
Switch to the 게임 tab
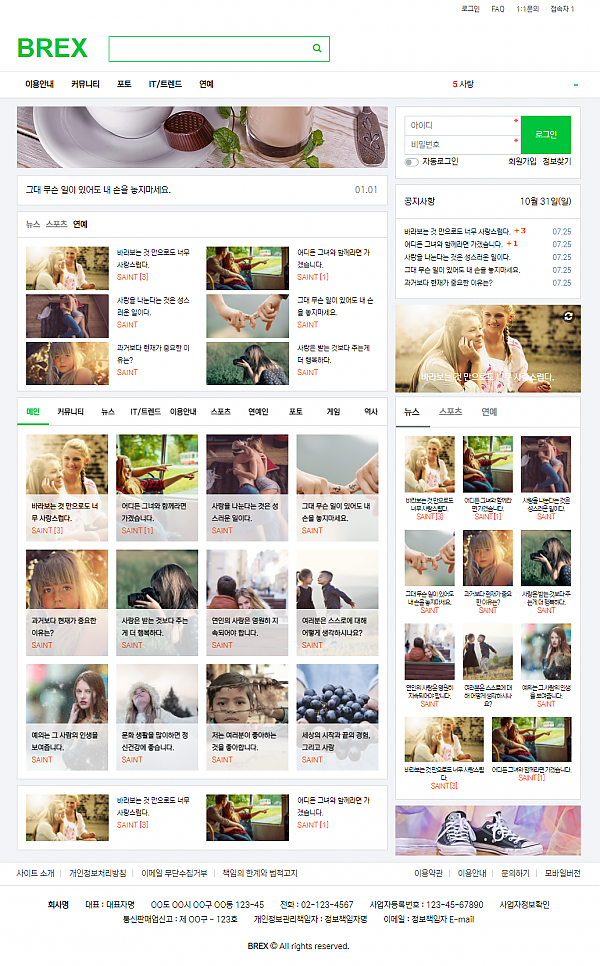[x=333, y=412]
